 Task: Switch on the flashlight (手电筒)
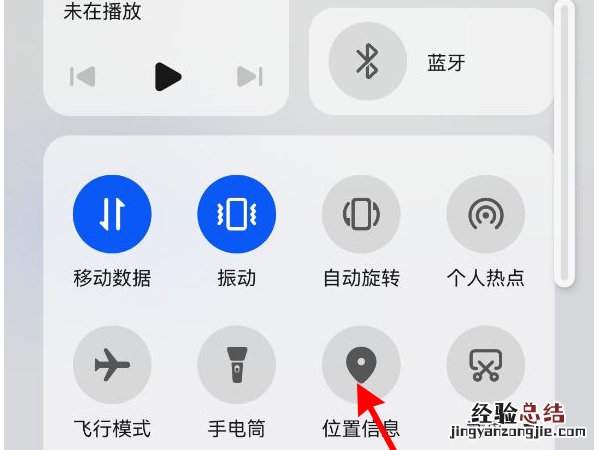coord(236,365)
